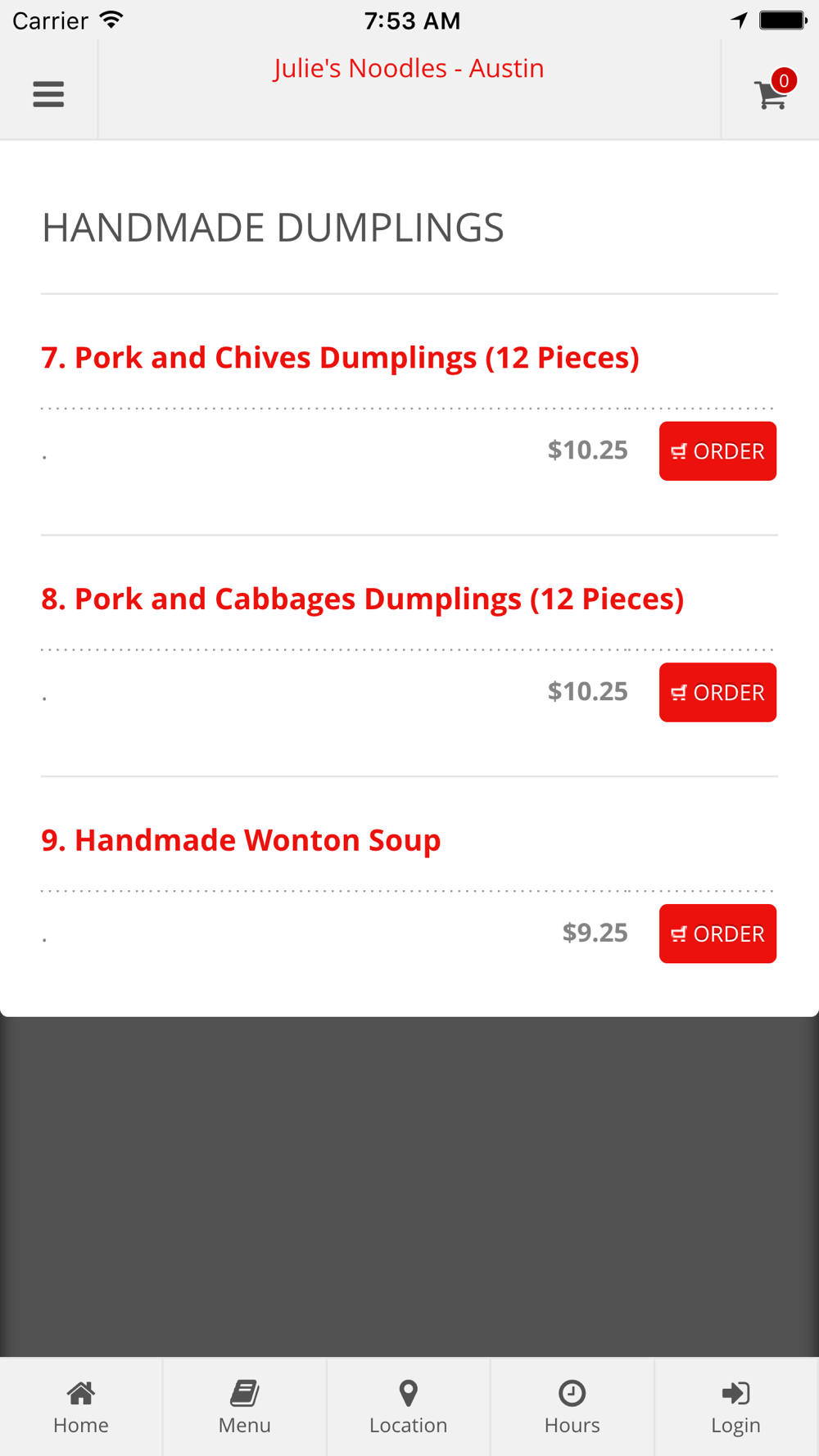The height and width of the screenshot is (1456, 819).
Task: Order the Pork and Cabbages Dumplings
Action: [717, 693]
